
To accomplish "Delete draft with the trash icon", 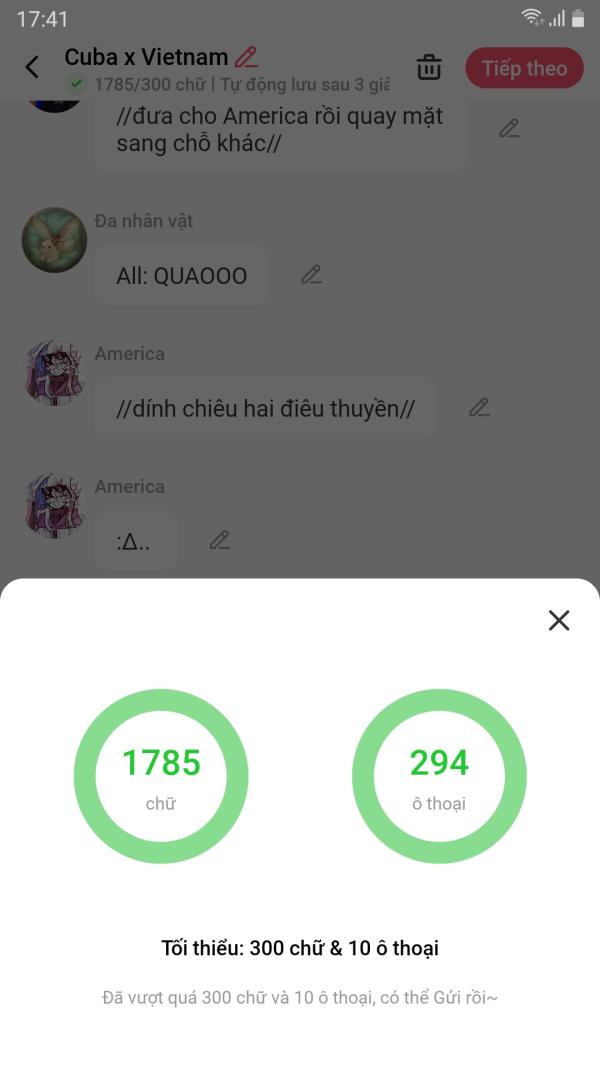I will tap(429, 68).
